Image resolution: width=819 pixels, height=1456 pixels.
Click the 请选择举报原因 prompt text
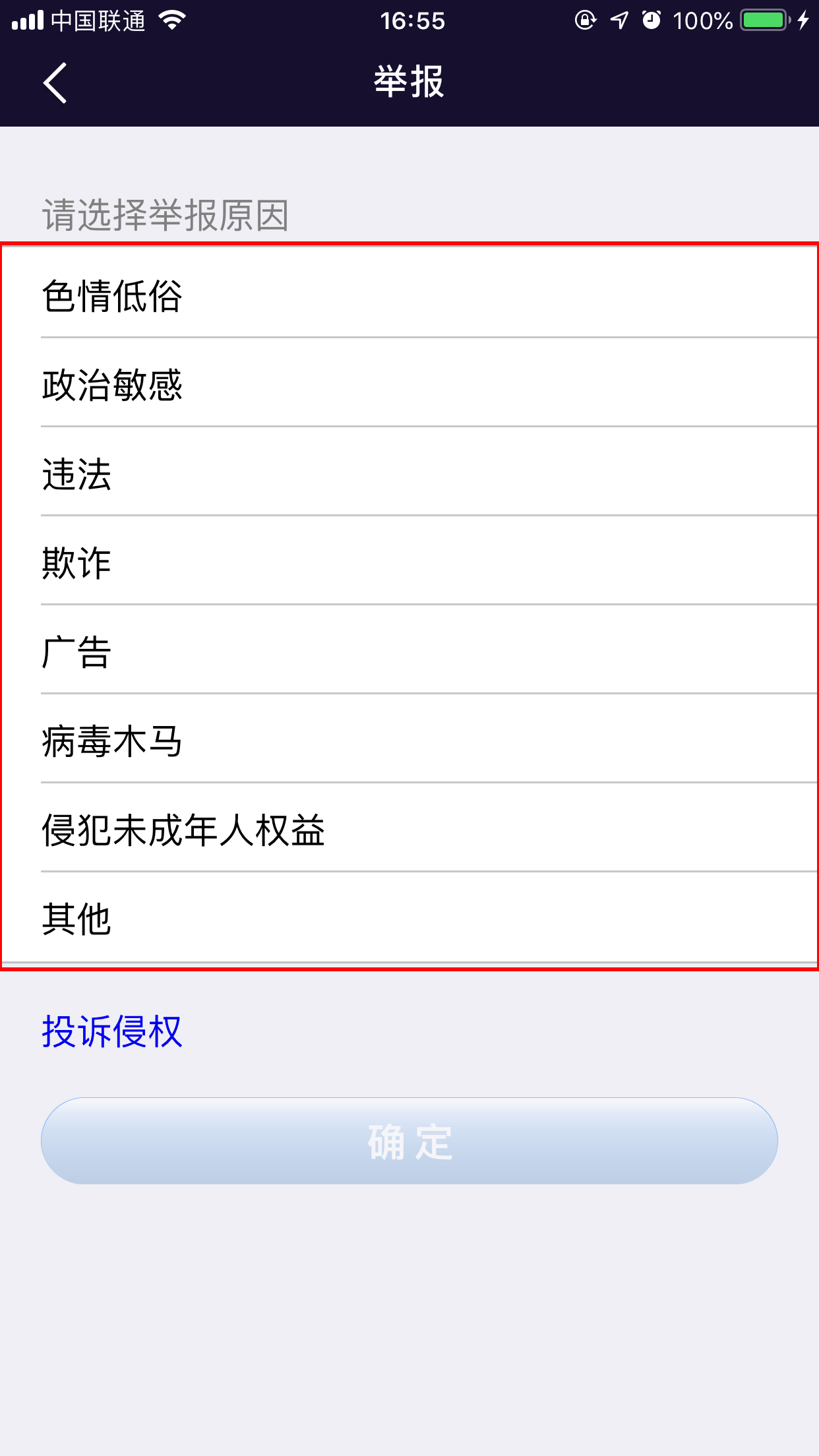pos(167,214)
